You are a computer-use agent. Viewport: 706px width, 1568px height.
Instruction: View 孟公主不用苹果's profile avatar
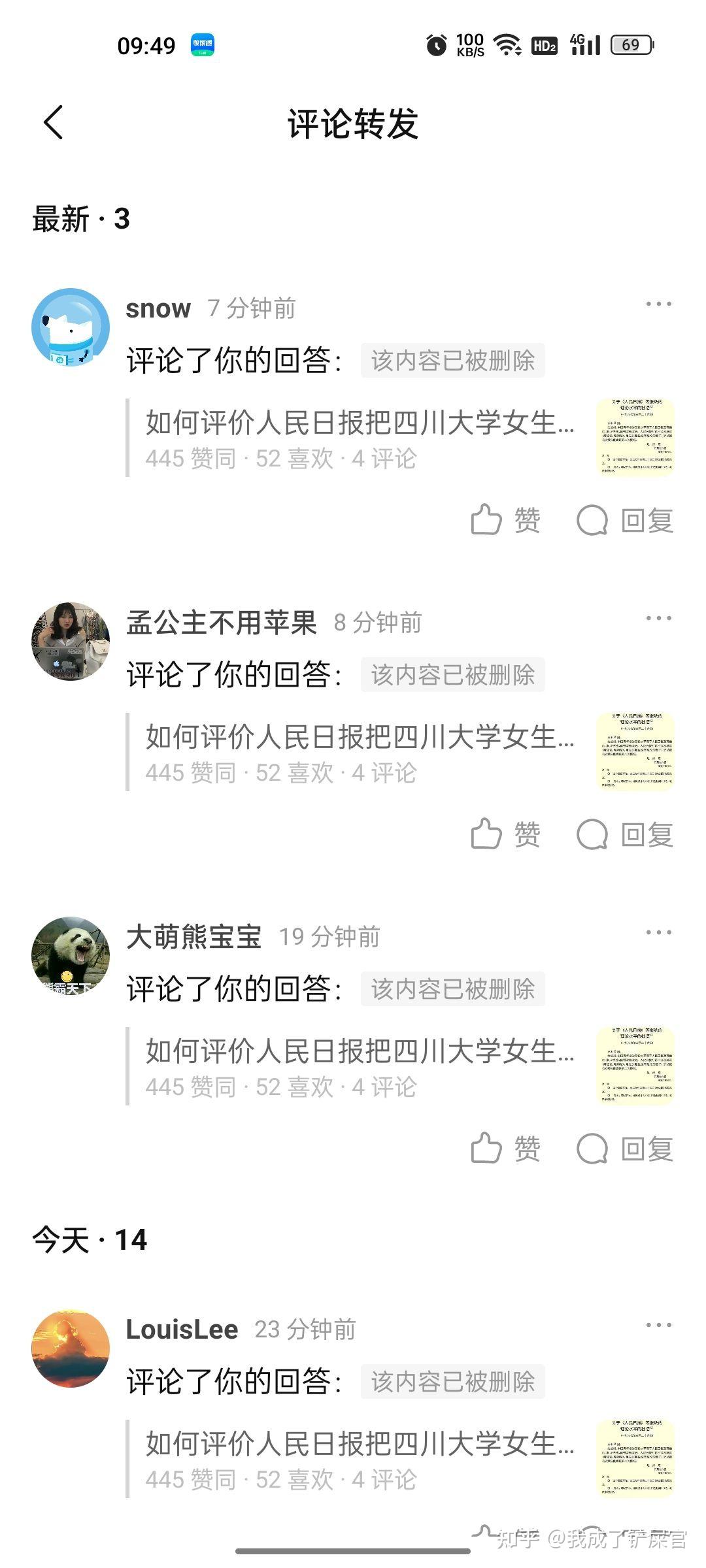point(71,641)
